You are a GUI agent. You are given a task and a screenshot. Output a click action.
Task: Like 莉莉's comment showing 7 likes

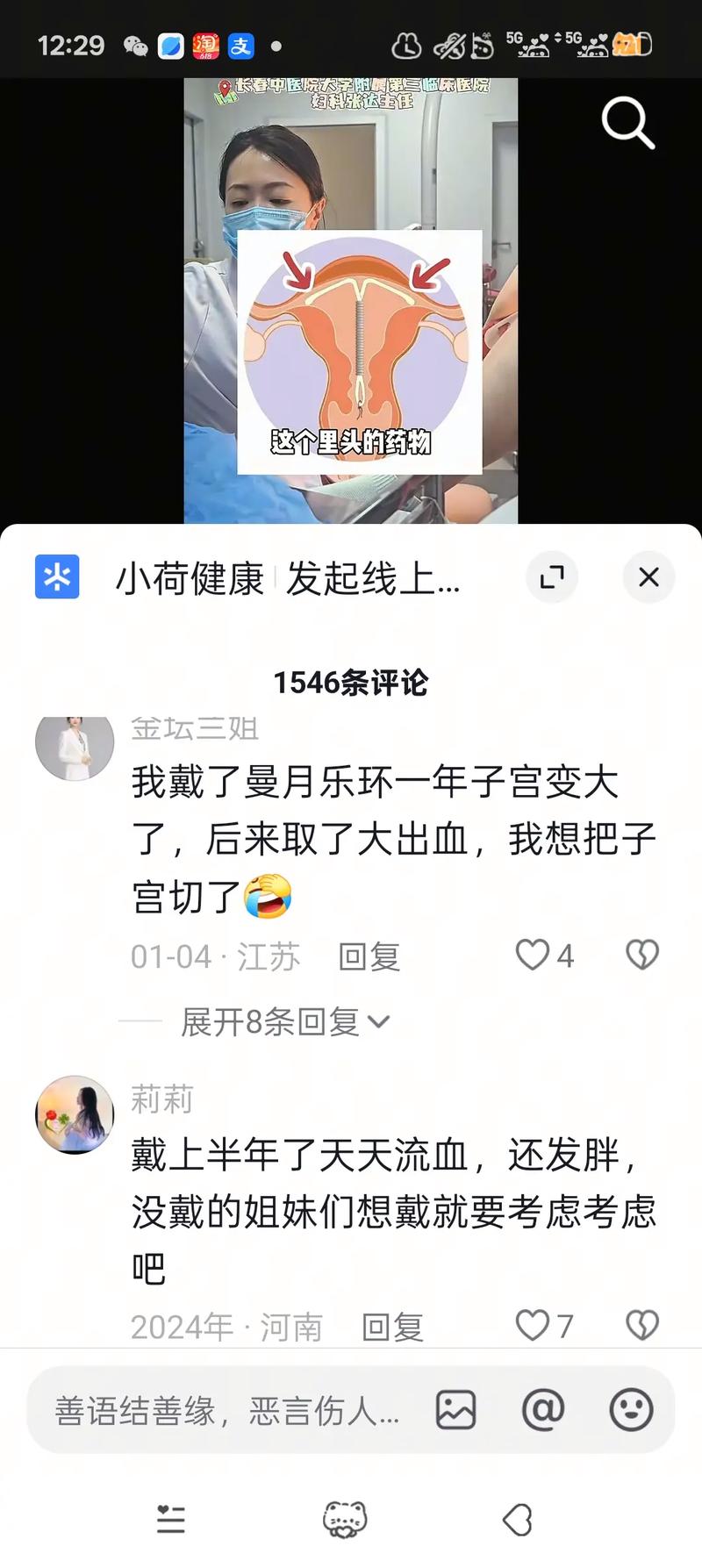click(533, 1328)
